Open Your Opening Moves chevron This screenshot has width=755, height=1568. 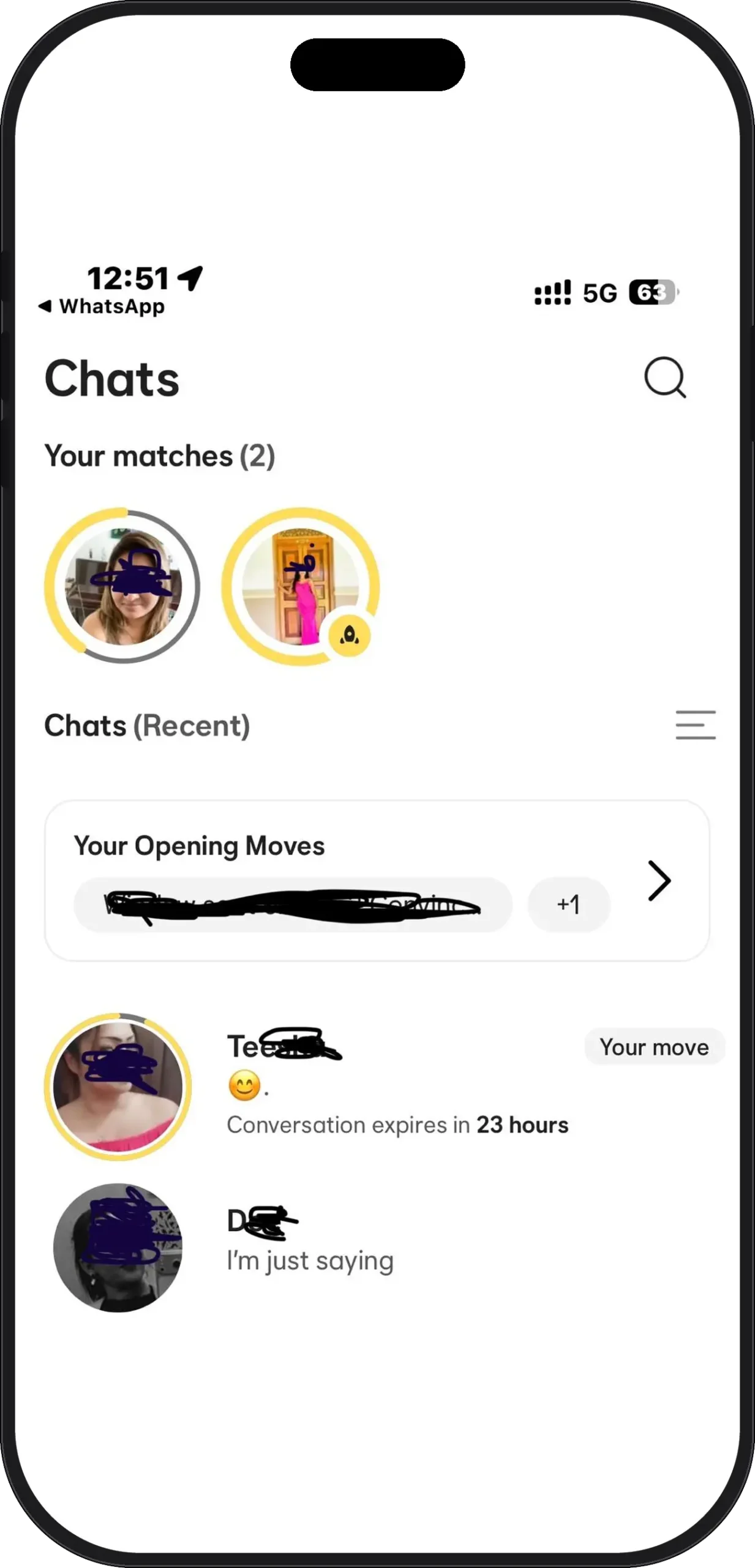click(659, 881)
